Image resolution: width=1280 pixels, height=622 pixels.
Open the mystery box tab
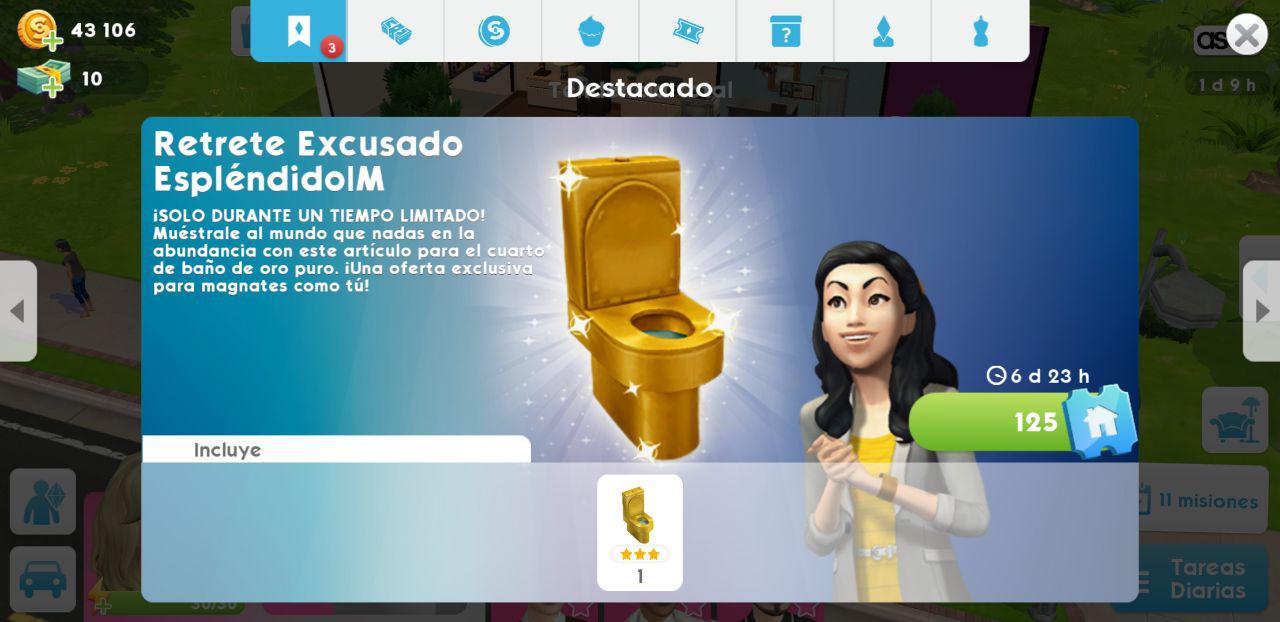[x=785, y=31]
